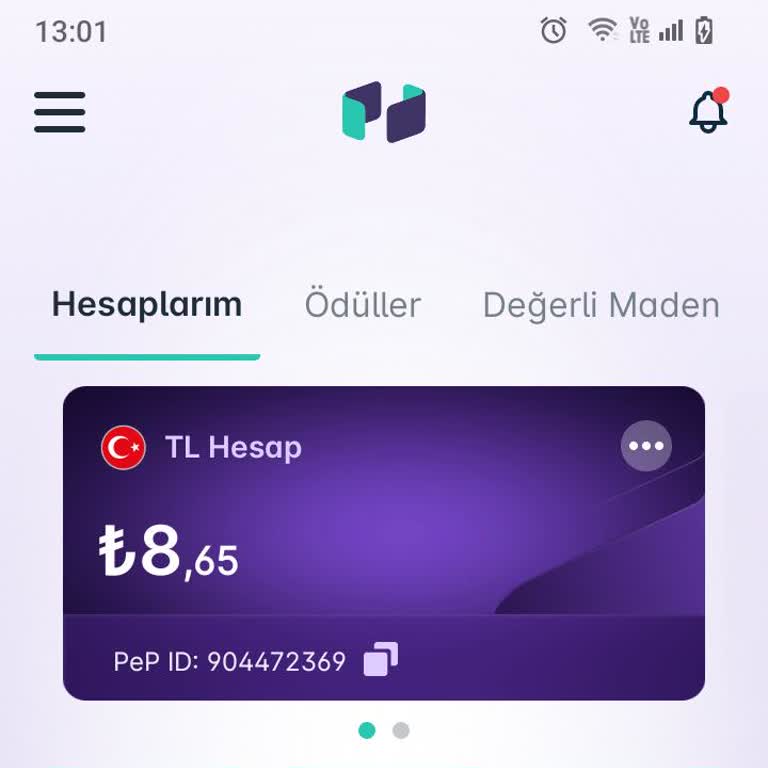Open the Değerli Maden tab
The image size is (768, 768).
tap(601, 305)
